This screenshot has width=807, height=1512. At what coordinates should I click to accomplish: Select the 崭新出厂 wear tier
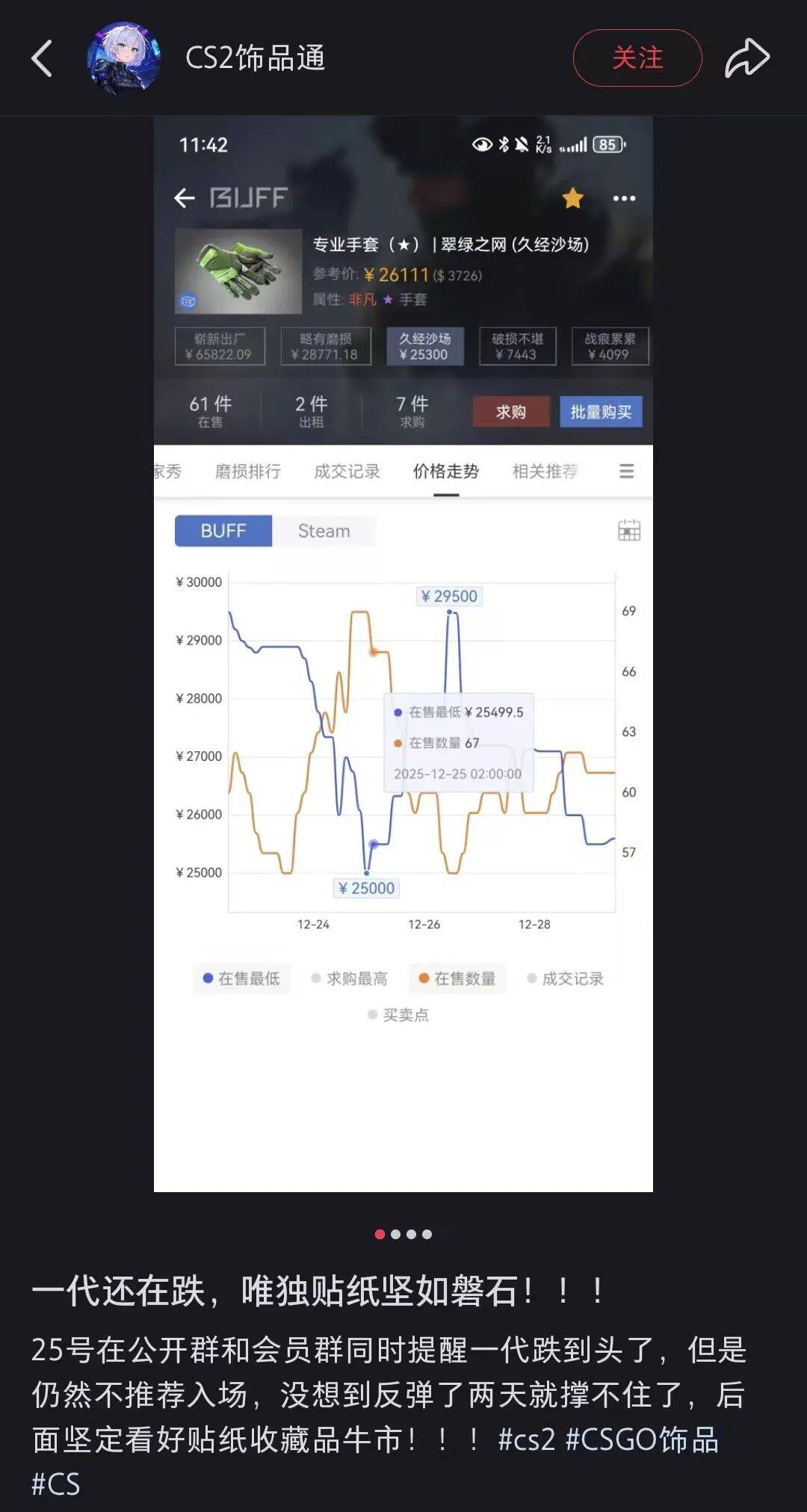pyautogui.click(x=220, y=346)
